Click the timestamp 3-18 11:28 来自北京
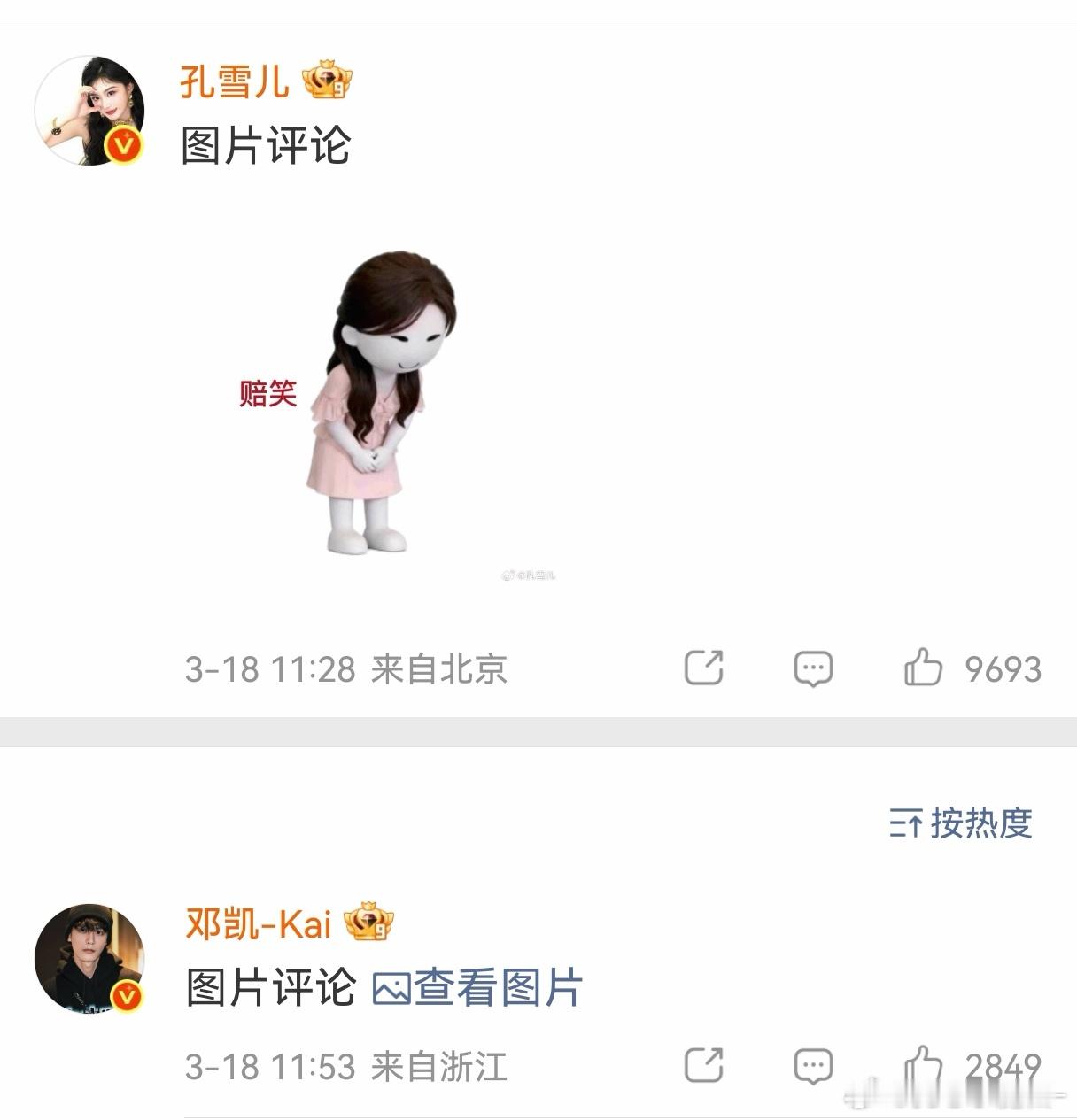1077x1120 pixels. [345, 671]
